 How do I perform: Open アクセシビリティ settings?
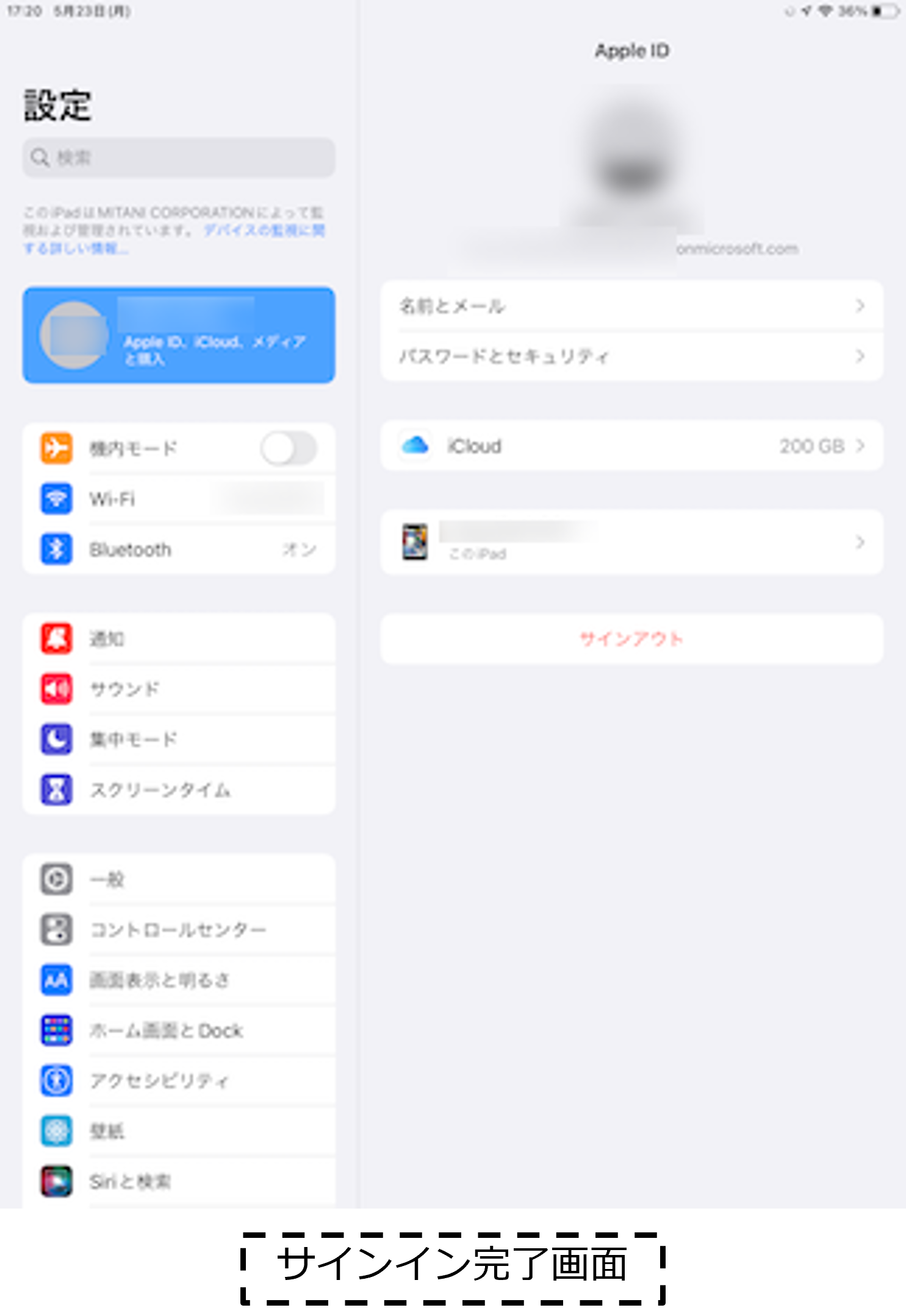(178, 1081)
